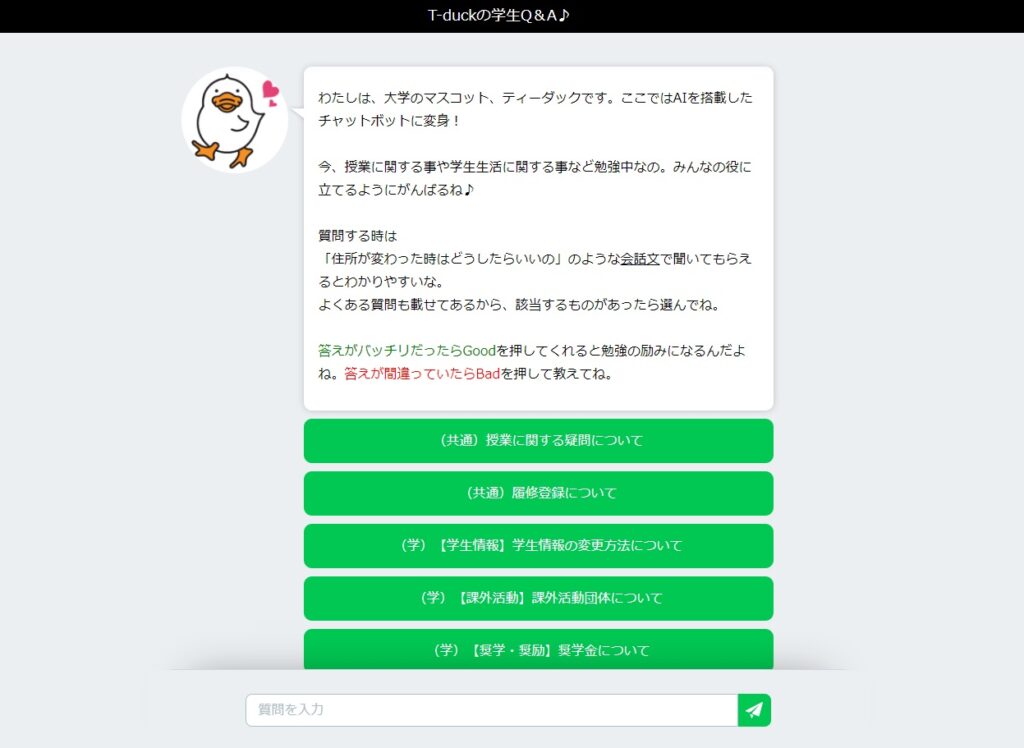
Task: Send the question with paper plane icon
Action: click(754, 710)
